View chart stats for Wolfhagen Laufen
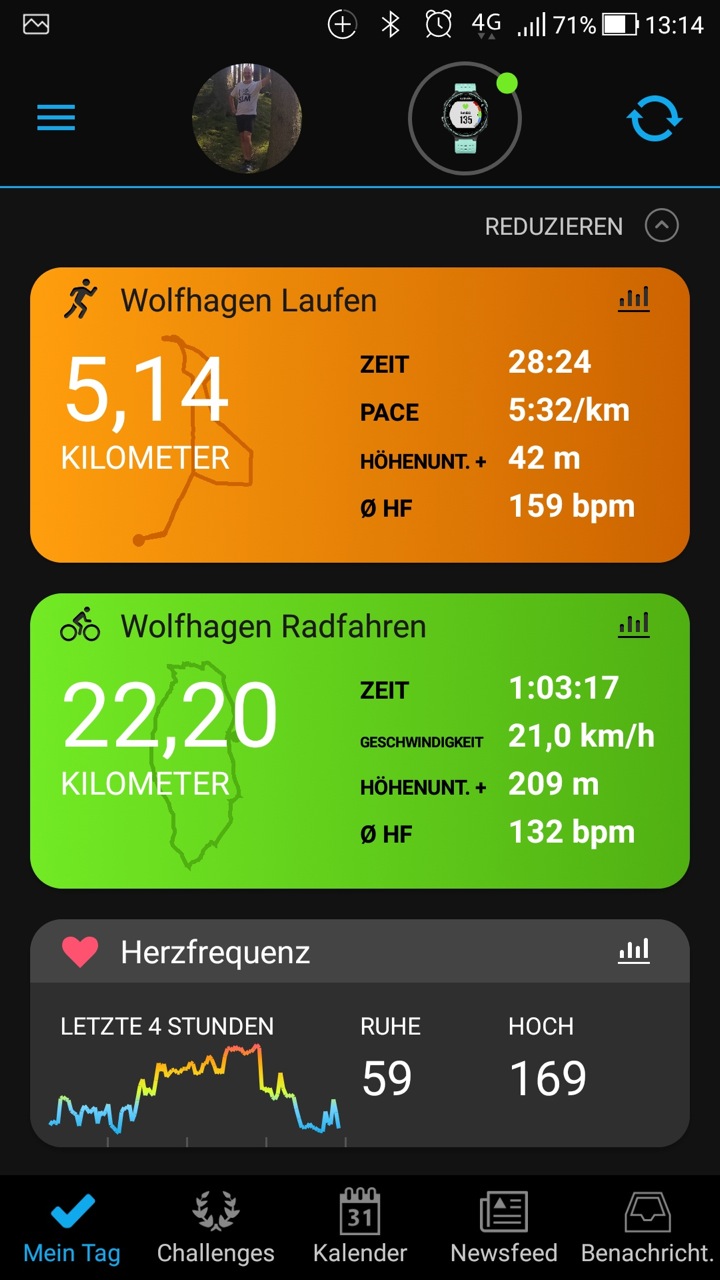 (634, 299)
